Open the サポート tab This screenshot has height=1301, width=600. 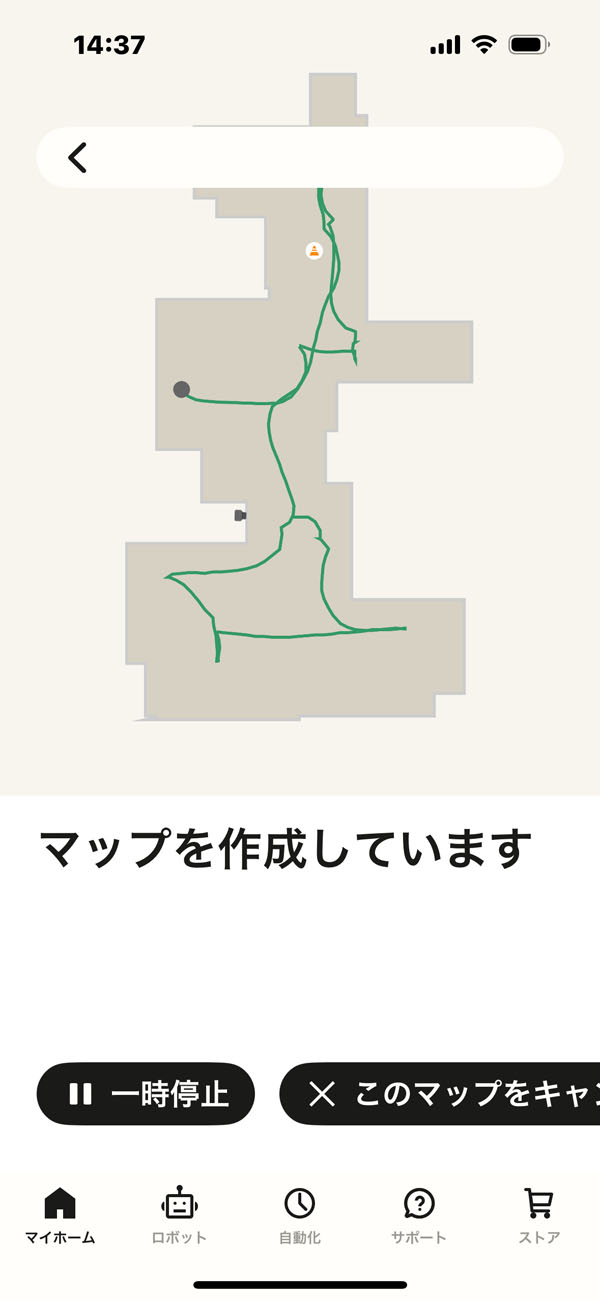[419, 1215]
